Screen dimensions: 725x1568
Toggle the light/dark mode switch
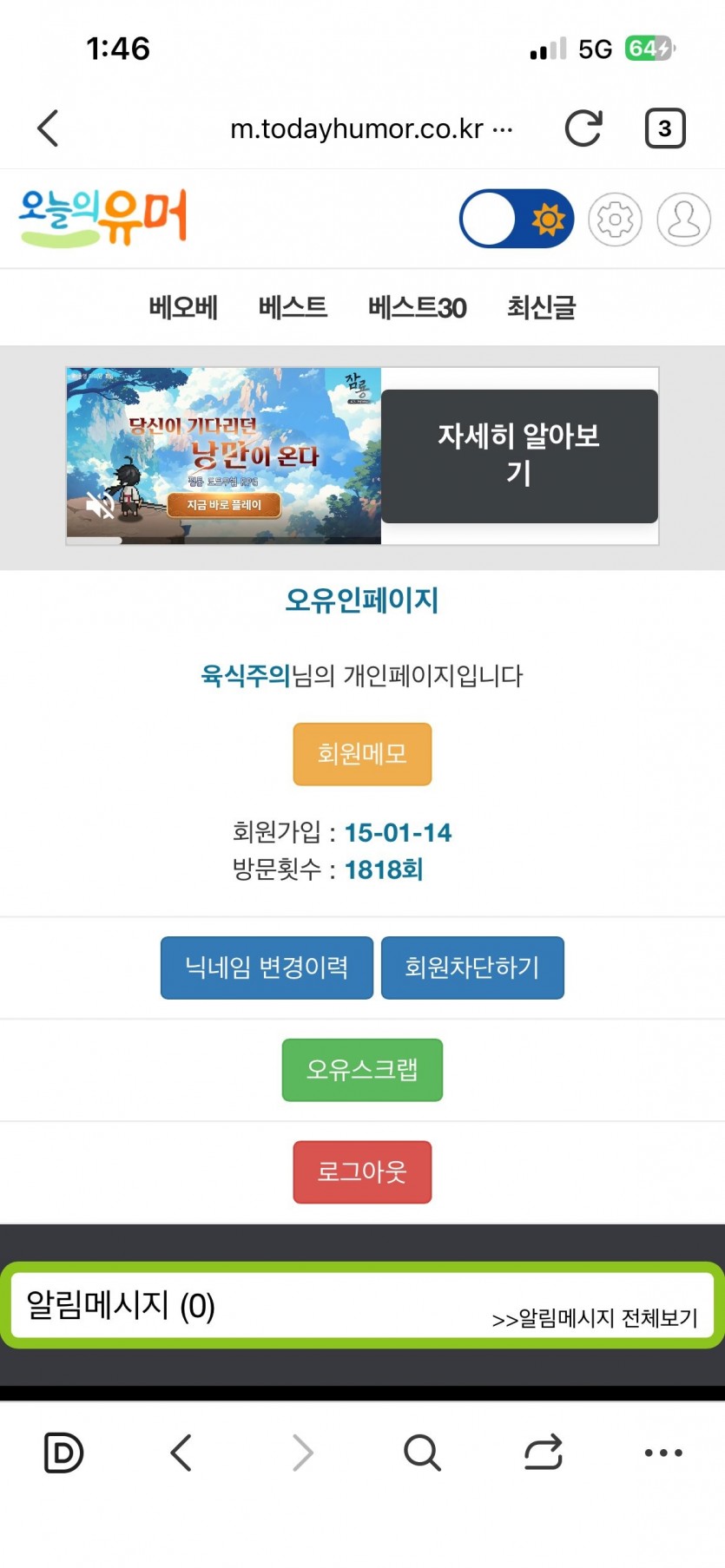click(x=517, y=219)
